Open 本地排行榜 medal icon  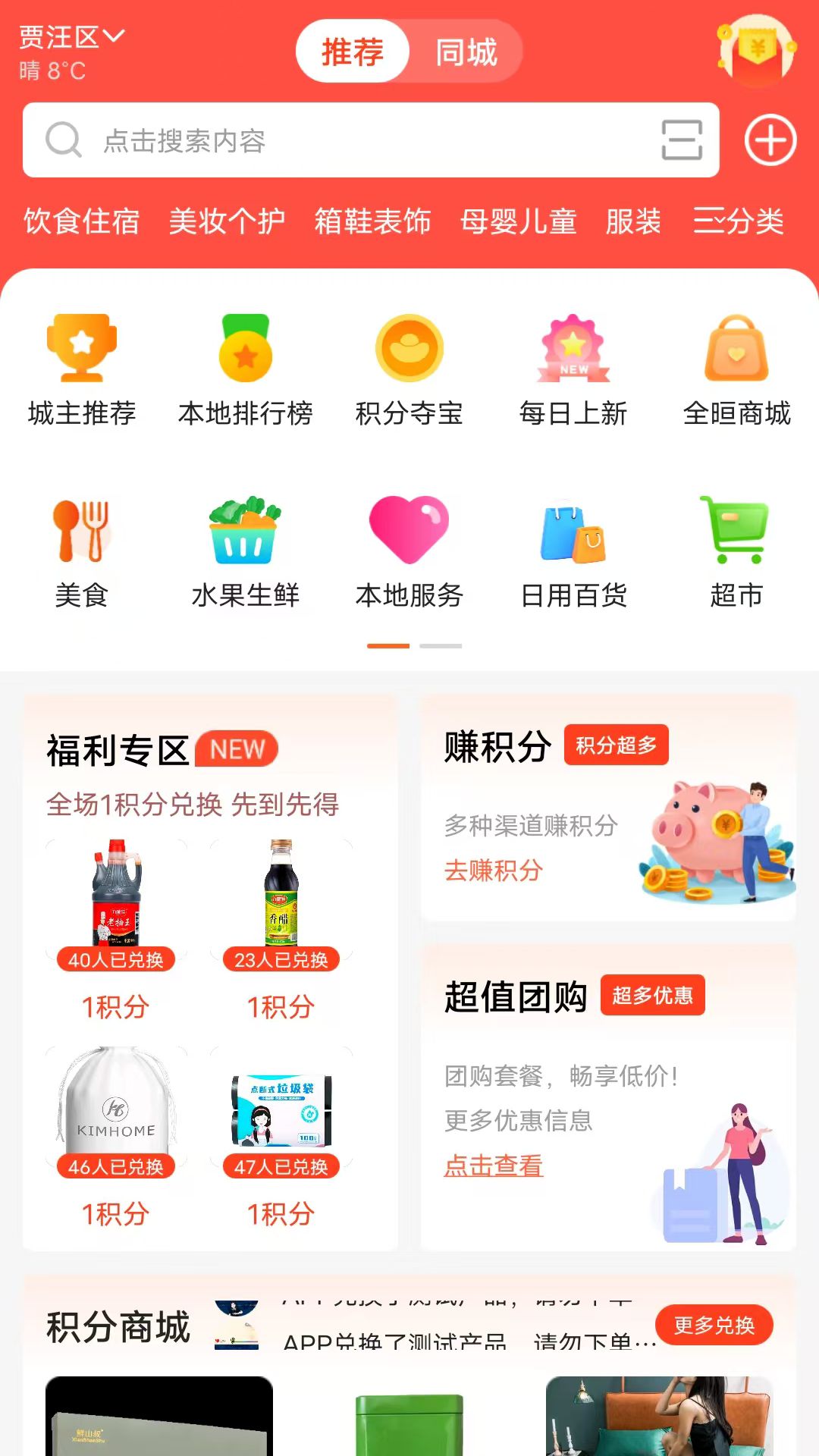246,349
